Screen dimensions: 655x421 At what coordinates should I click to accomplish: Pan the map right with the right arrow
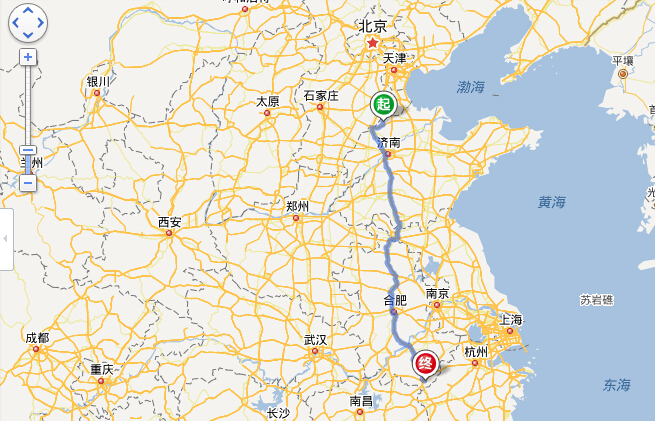40,20
